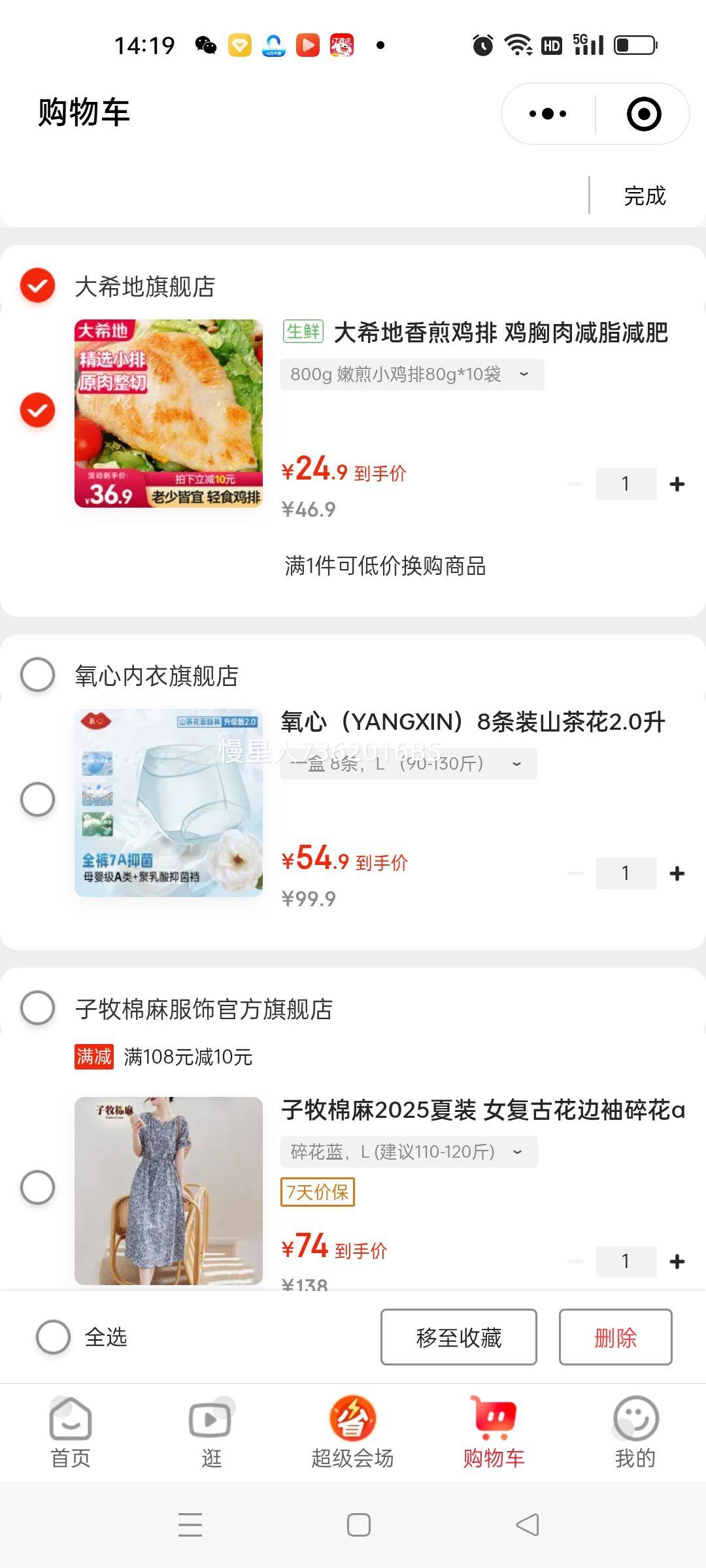Open the 我的 profile tab

coord(635,1432)
